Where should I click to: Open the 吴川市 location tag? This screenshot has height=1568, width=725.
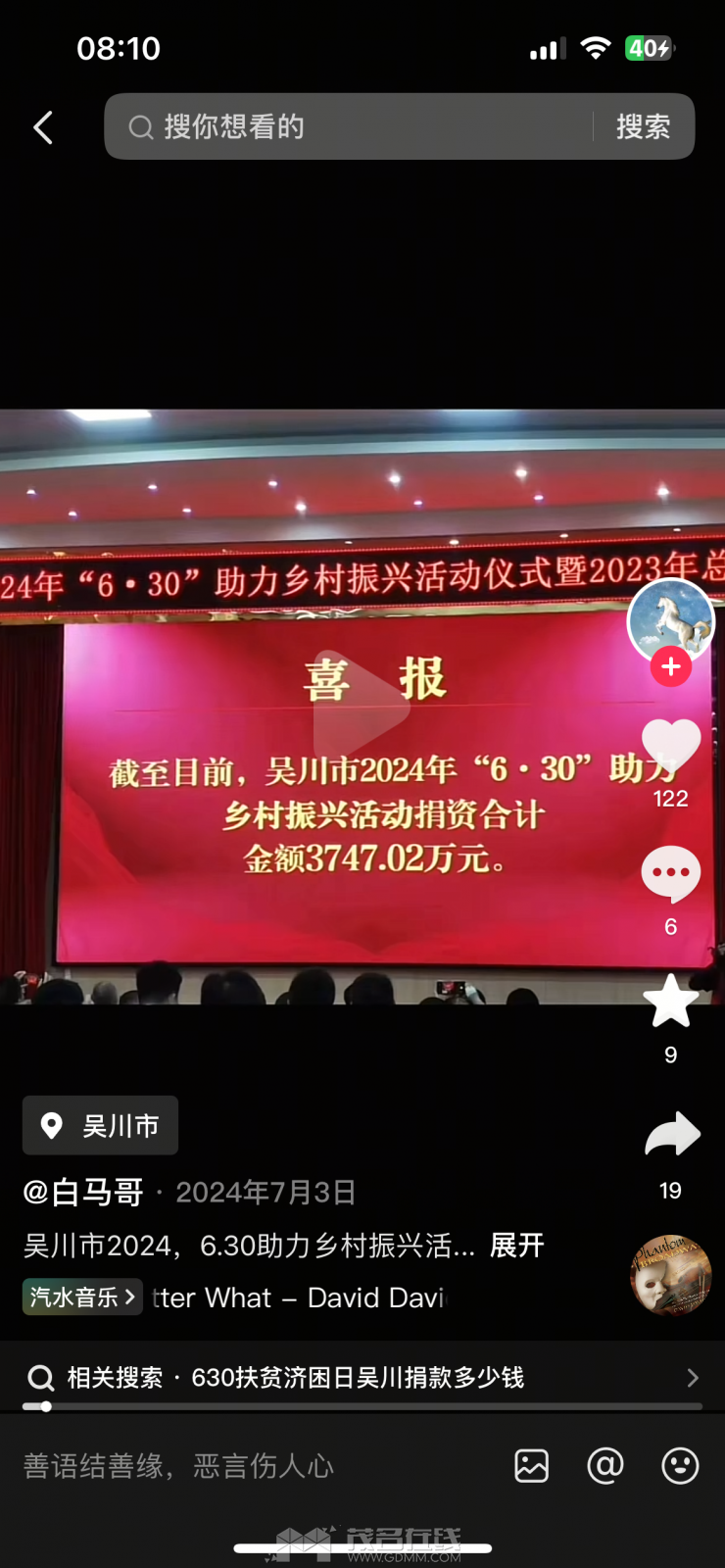coord(101,1125)
